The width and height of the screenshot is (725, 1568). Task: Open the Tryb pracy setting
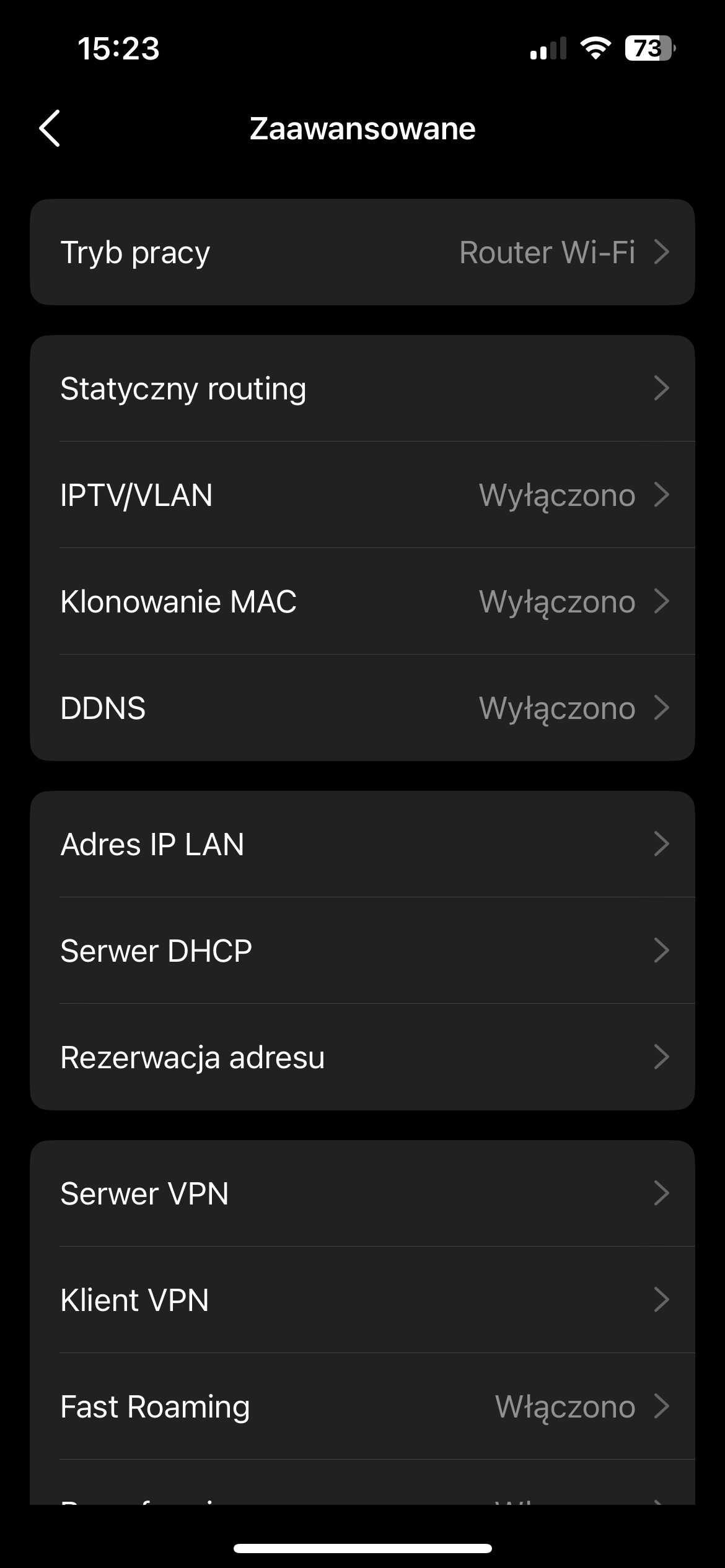click(362, 252)
